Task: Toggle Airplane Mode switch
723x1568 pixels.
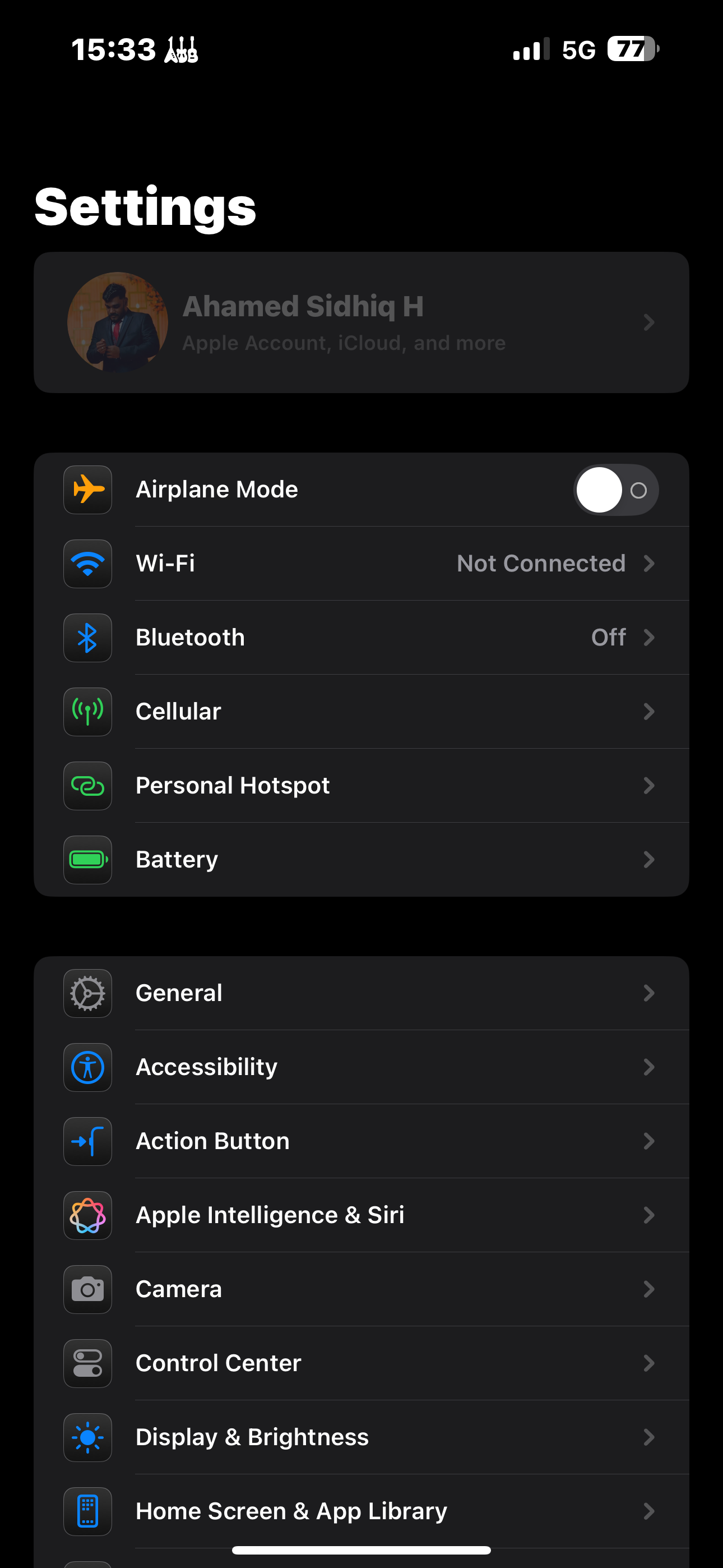Action: click(616, 490)
